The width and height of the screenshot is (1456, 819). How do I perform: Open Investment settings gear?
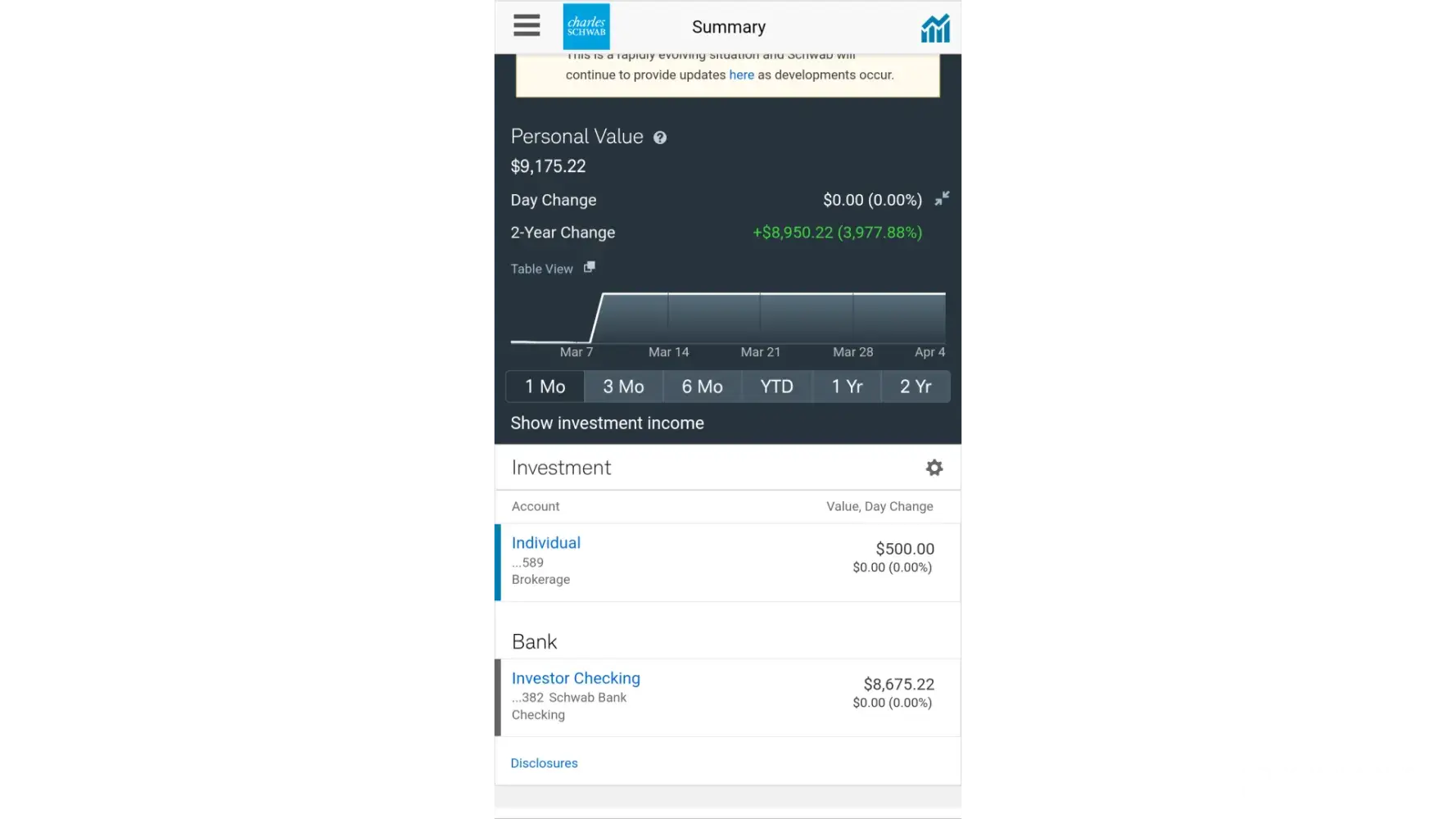point(934,468)
